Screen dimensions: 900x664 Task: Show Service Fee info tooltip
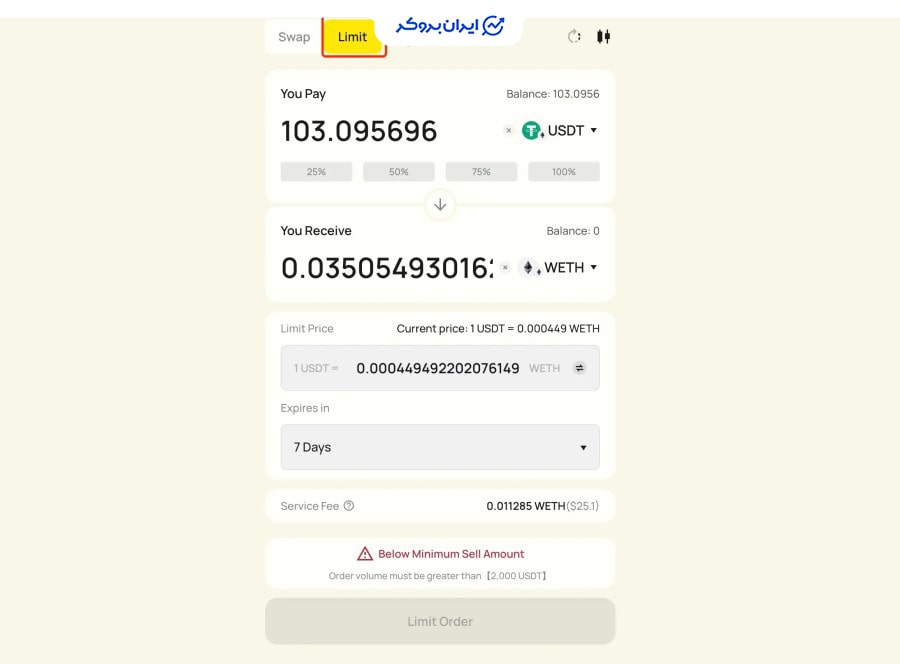click(x=349, y=506)
